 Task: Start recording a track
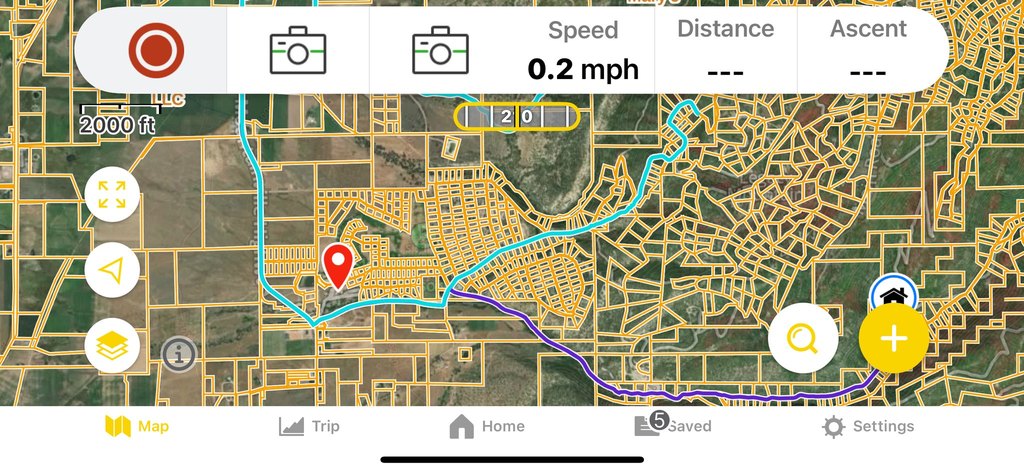[157, 52]
